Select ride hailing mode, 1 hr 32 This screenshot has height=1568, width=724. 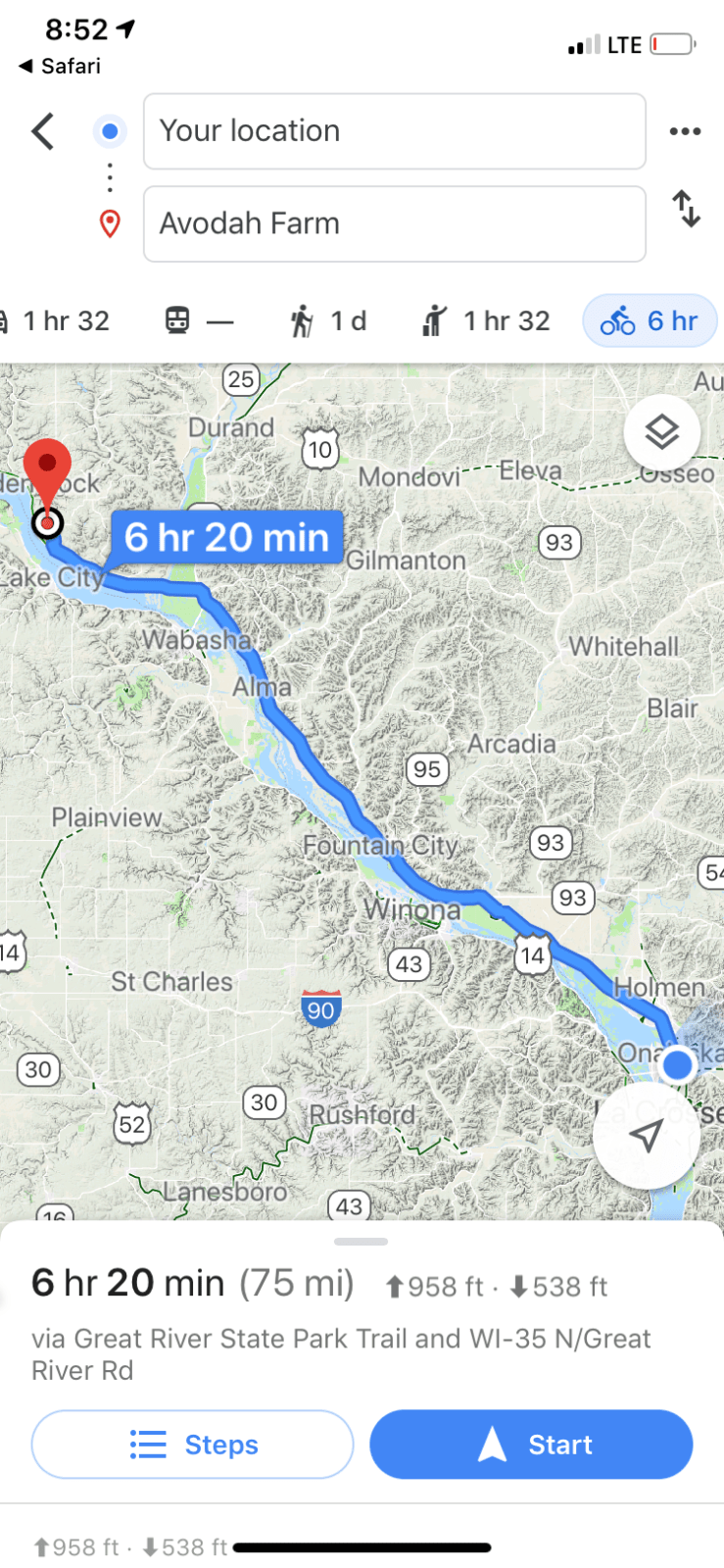(486, 321)
